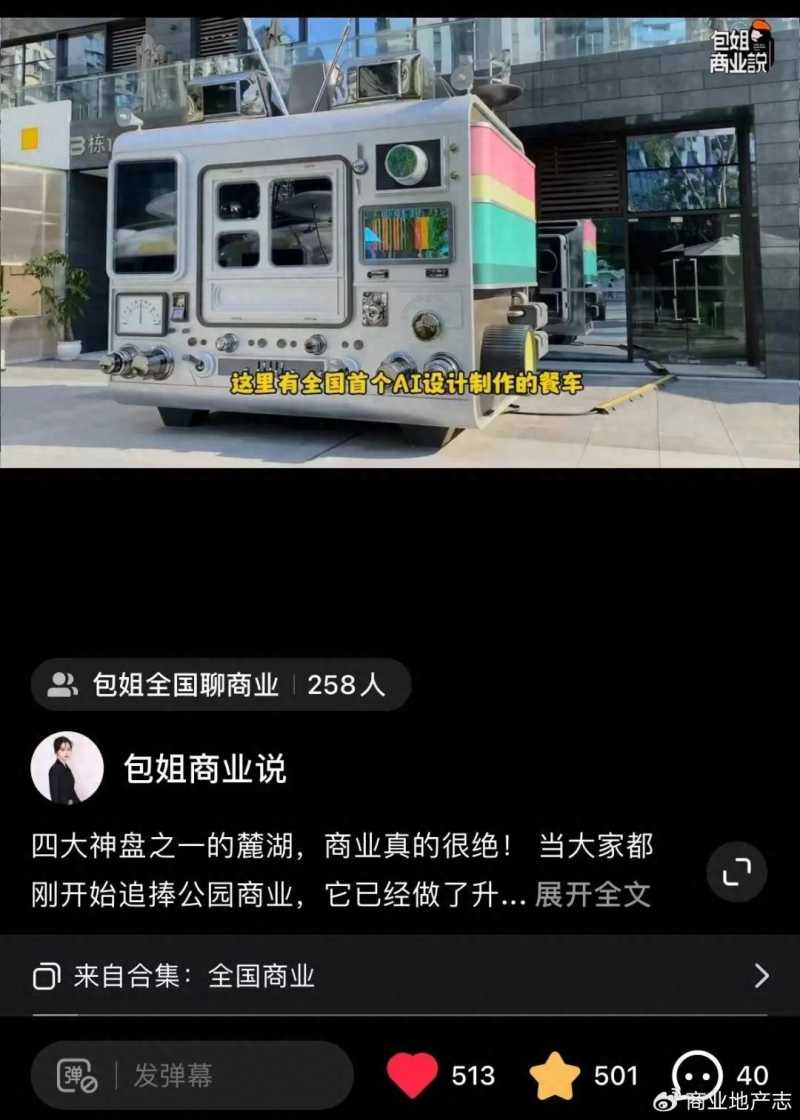Open the comments bubble icon
The image size is (800, 1120).
(697, 1075)
